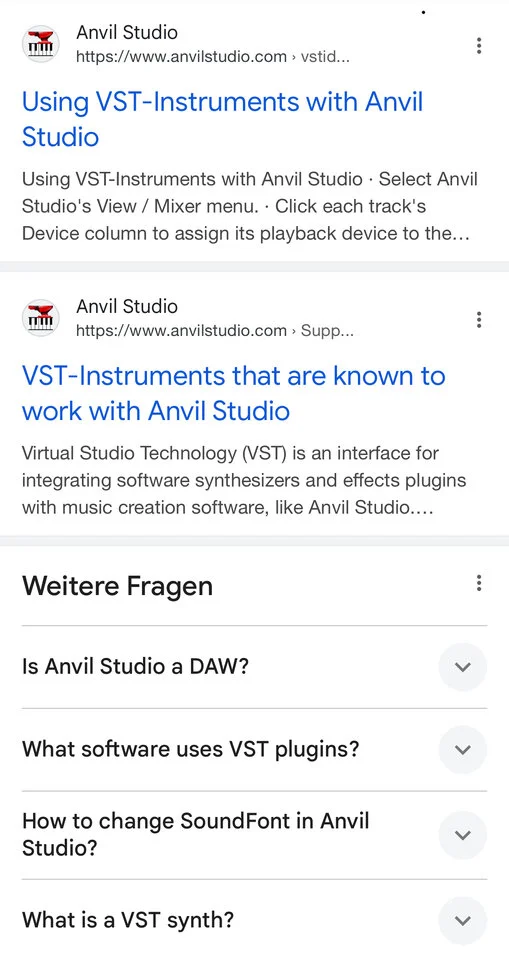Open options menu beside Weitere Fragen
This screenshot has width=509, height=960.
pos(478,582)
